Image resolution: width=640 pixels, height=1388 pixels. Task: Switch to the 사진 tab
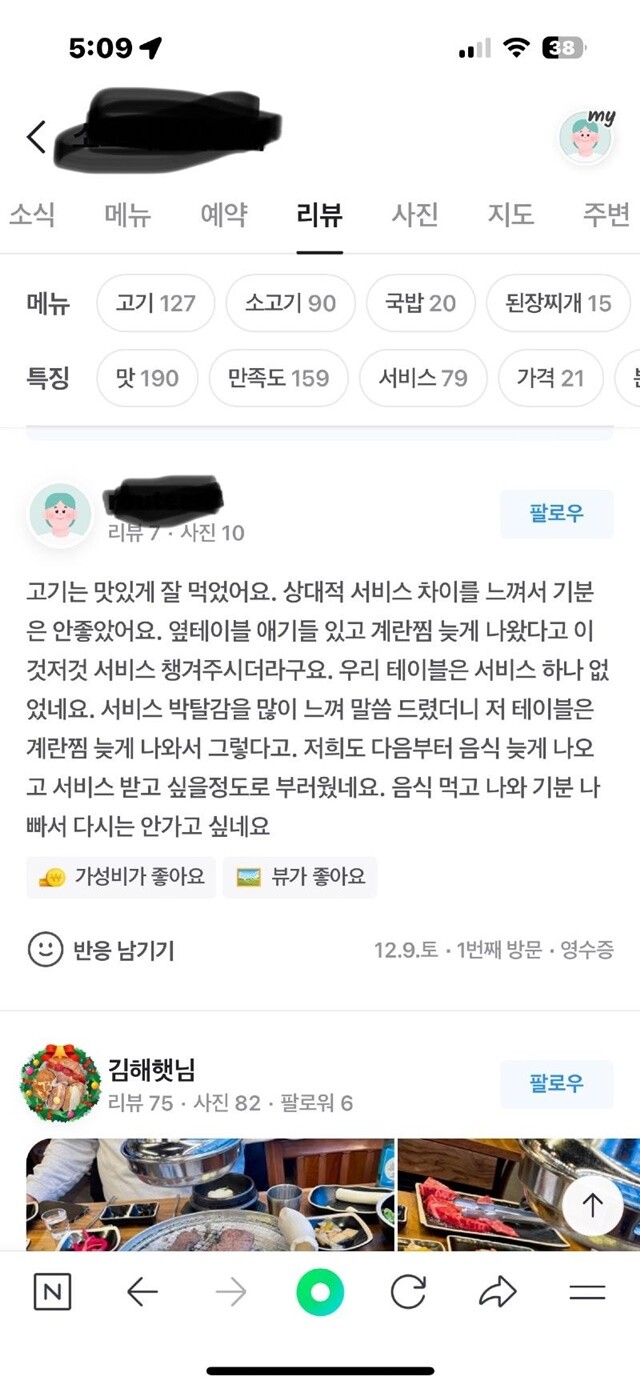pyautogui.click(x=415, y=214)
